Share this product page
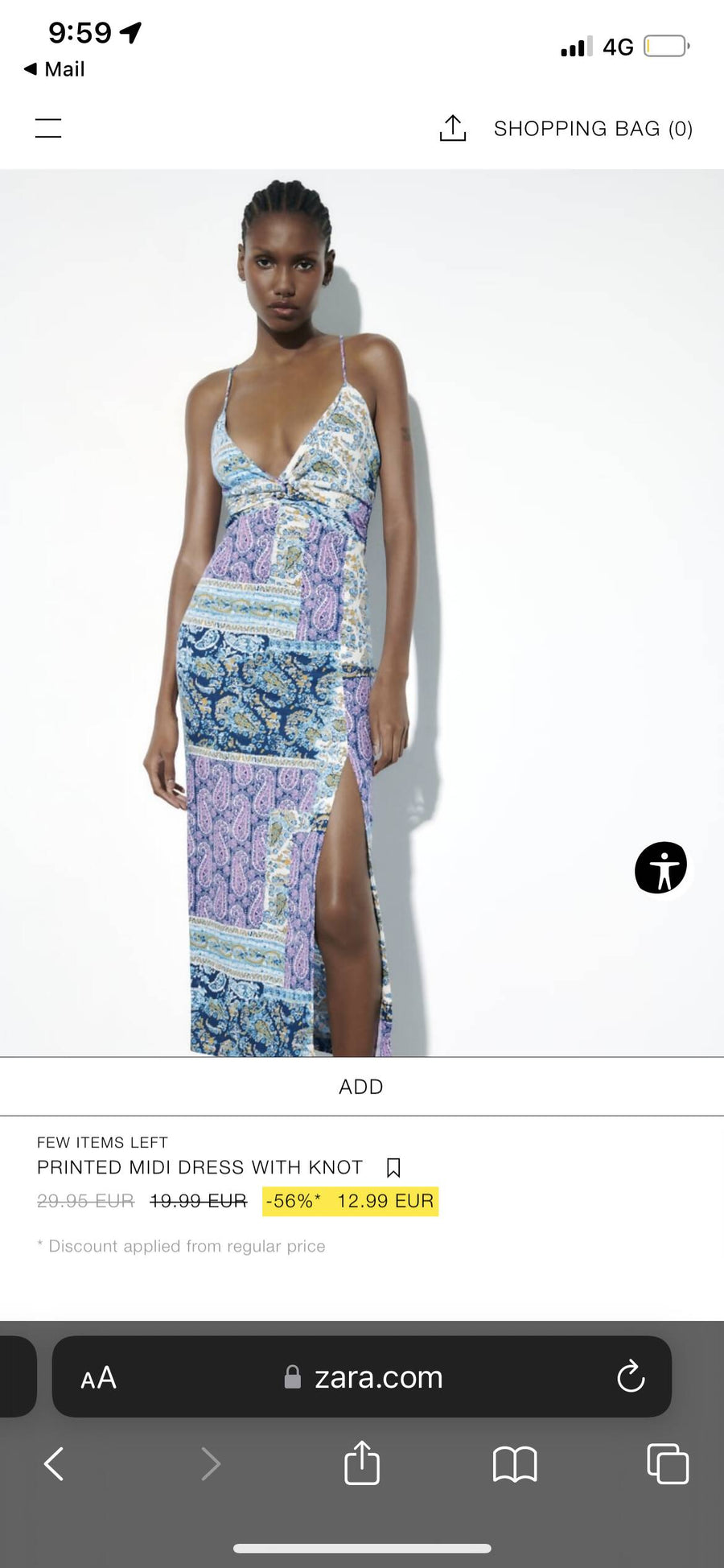This screenshot has width=724, height=1568. [453, 128]
